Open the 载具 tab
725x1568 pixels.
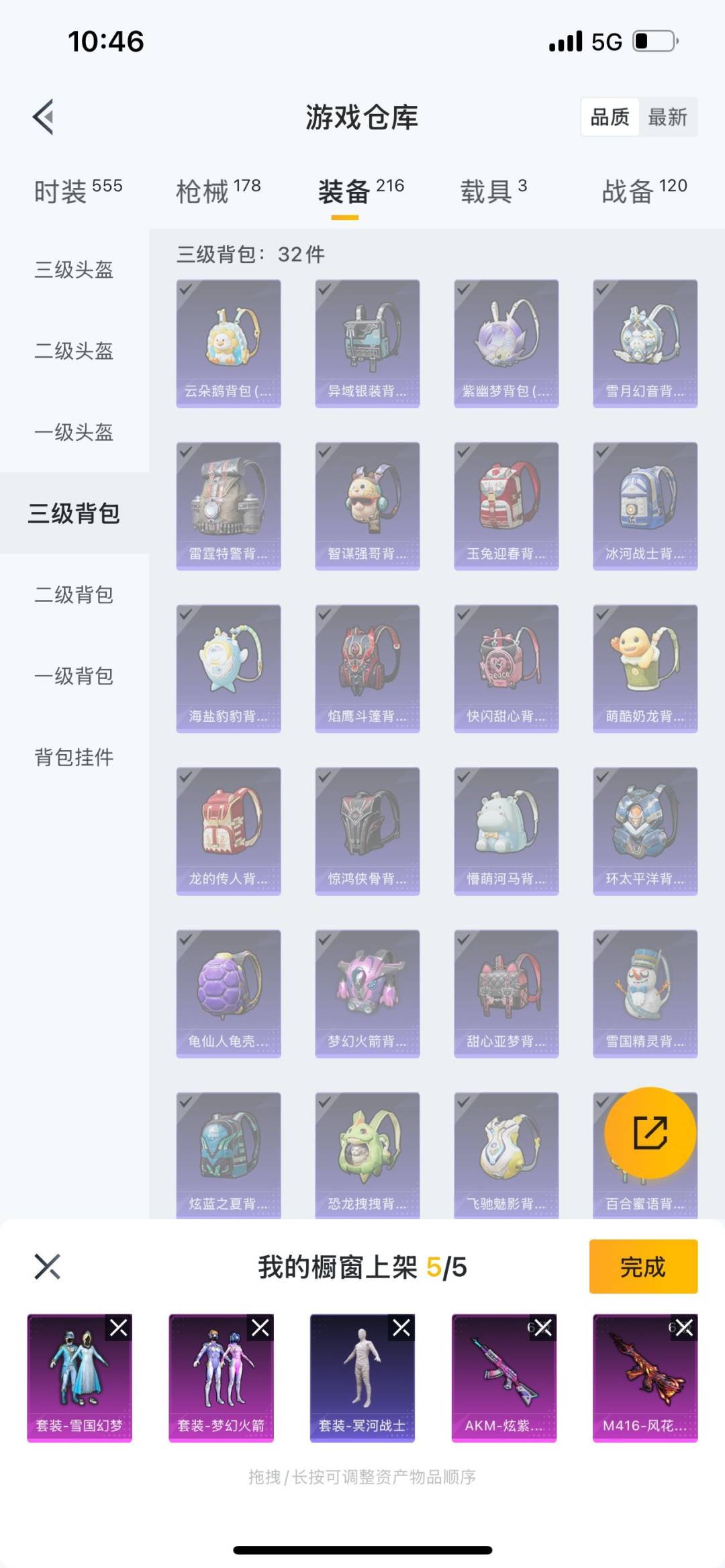(493, 191)
